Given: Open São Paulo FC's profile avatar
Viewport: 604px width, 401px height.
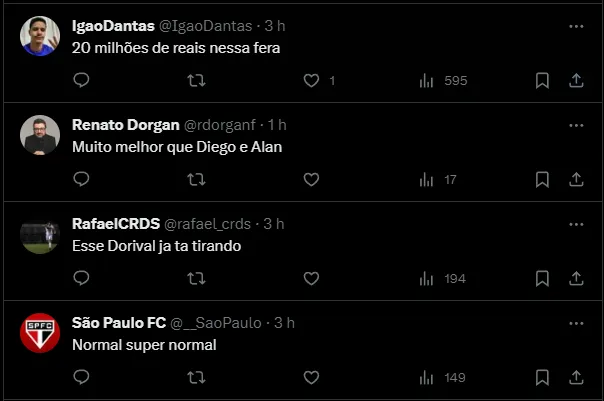Looking at the screenshot, I should pos(40,332).
